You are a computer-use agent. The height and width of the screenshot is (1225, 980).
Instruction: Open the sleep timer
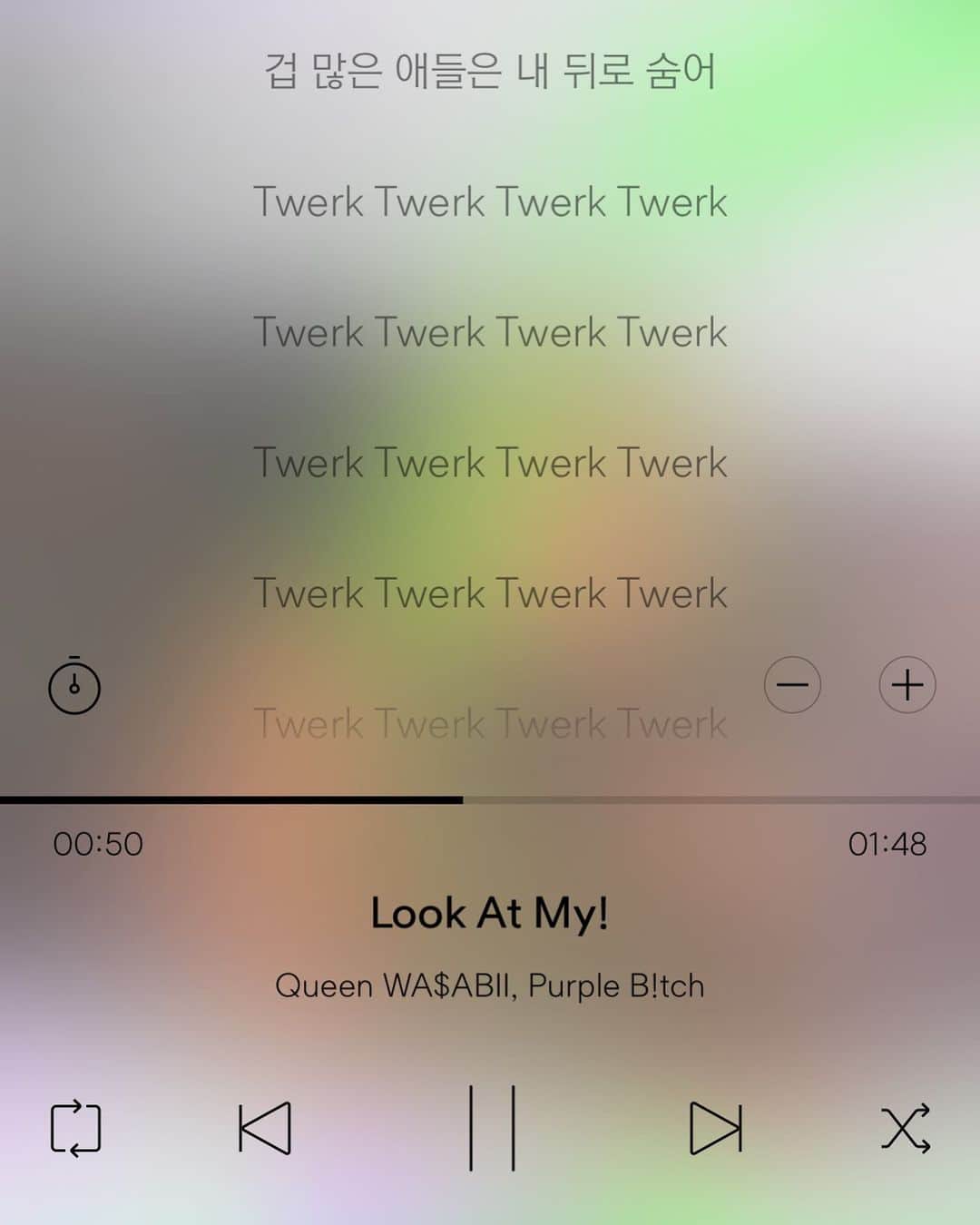coord(74,686)
